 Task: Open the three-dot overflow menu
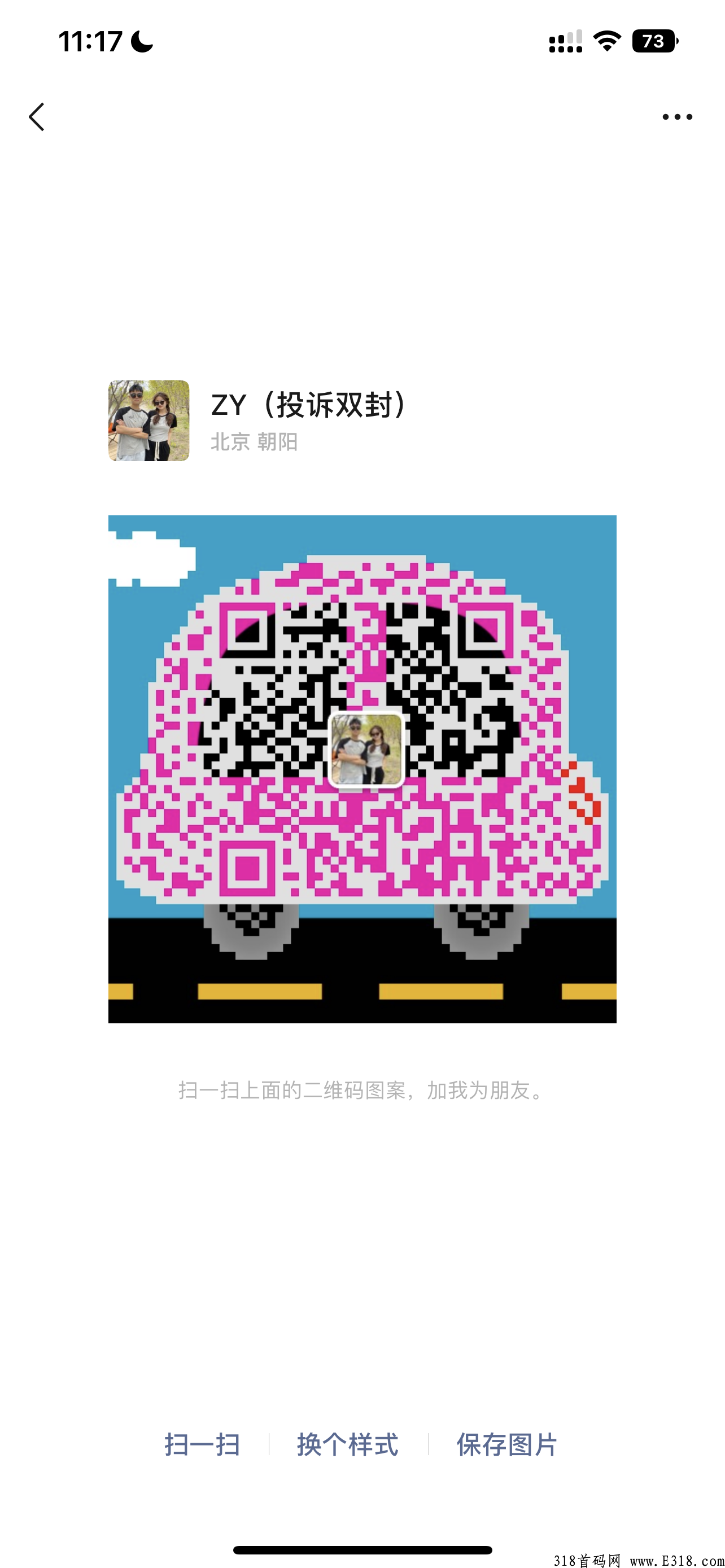(677, 116)
